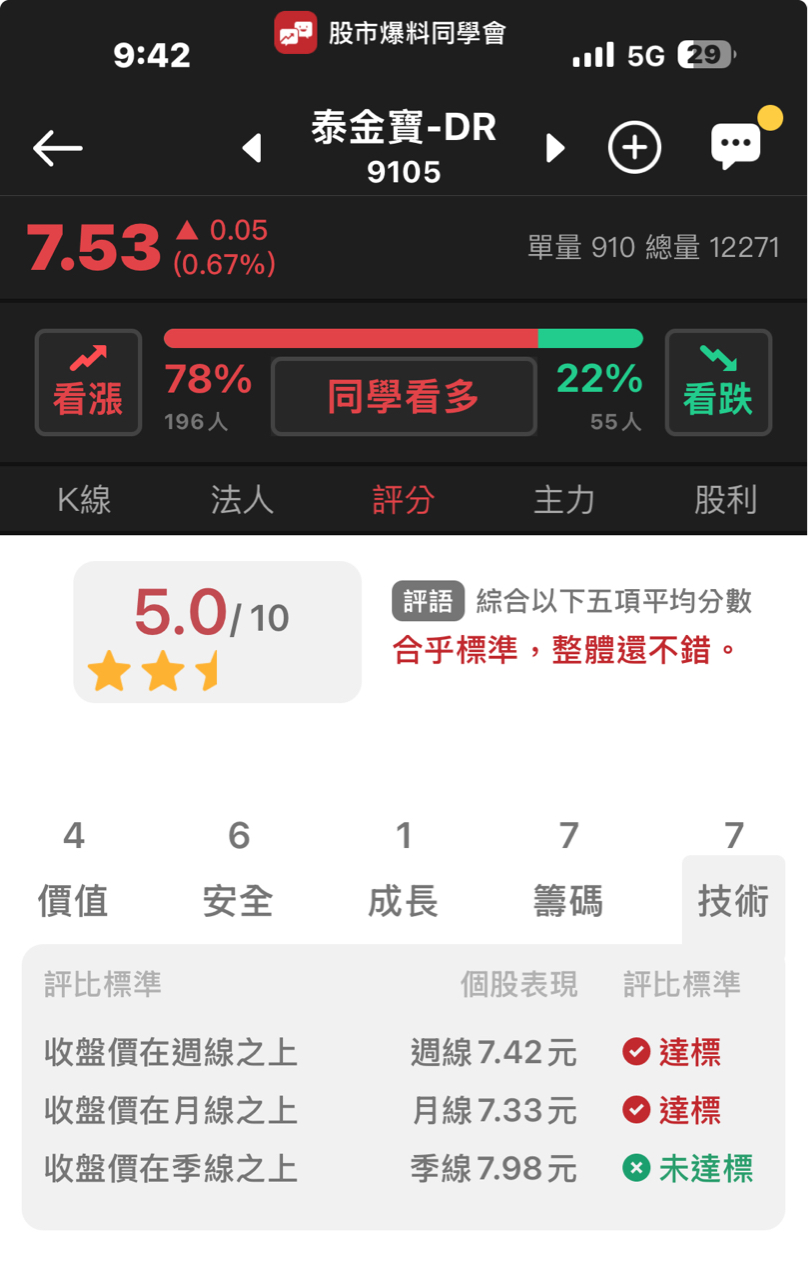Select the 評分 tab
This screenshot has height=1280, width=808.
pos(403,500)
